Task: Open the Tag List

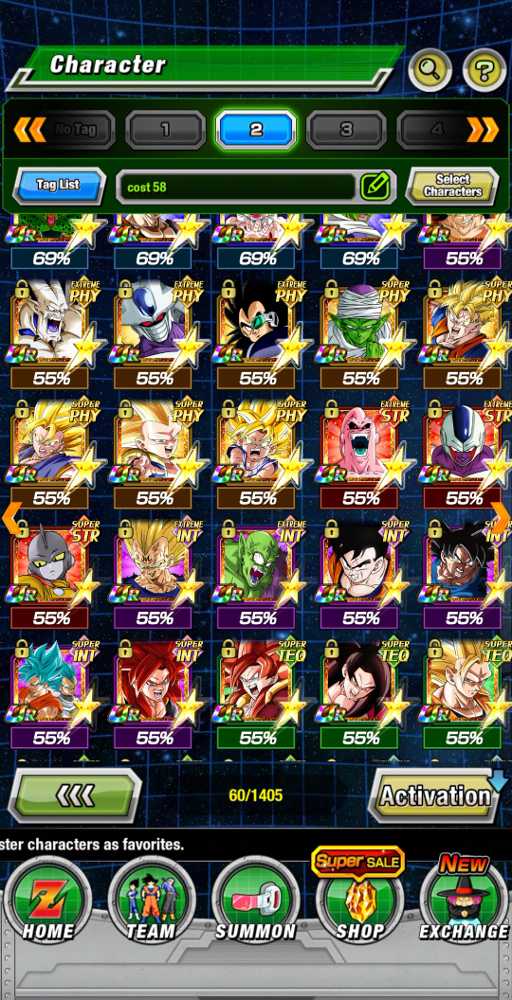Action: pyautogui.click(x=59, y=186)
